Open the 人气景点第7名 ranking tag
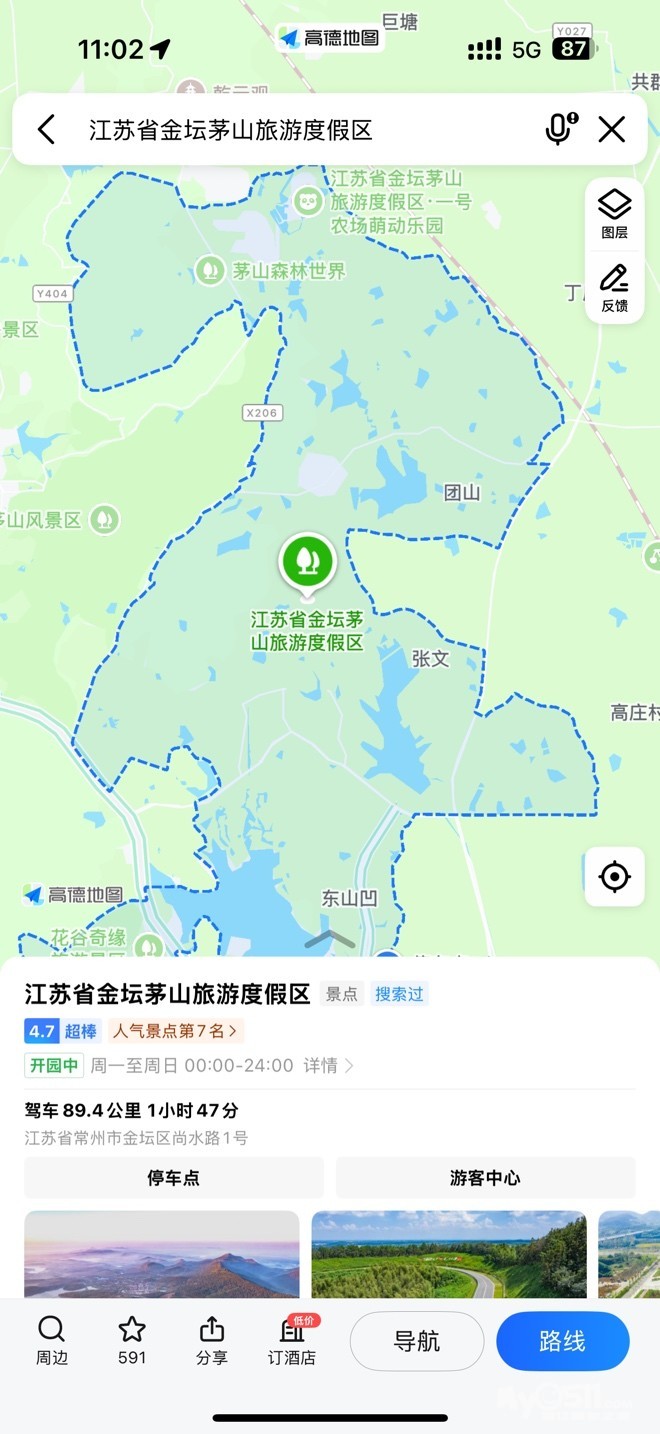This screenshot has height=1434, width=660. (175, 1031)
